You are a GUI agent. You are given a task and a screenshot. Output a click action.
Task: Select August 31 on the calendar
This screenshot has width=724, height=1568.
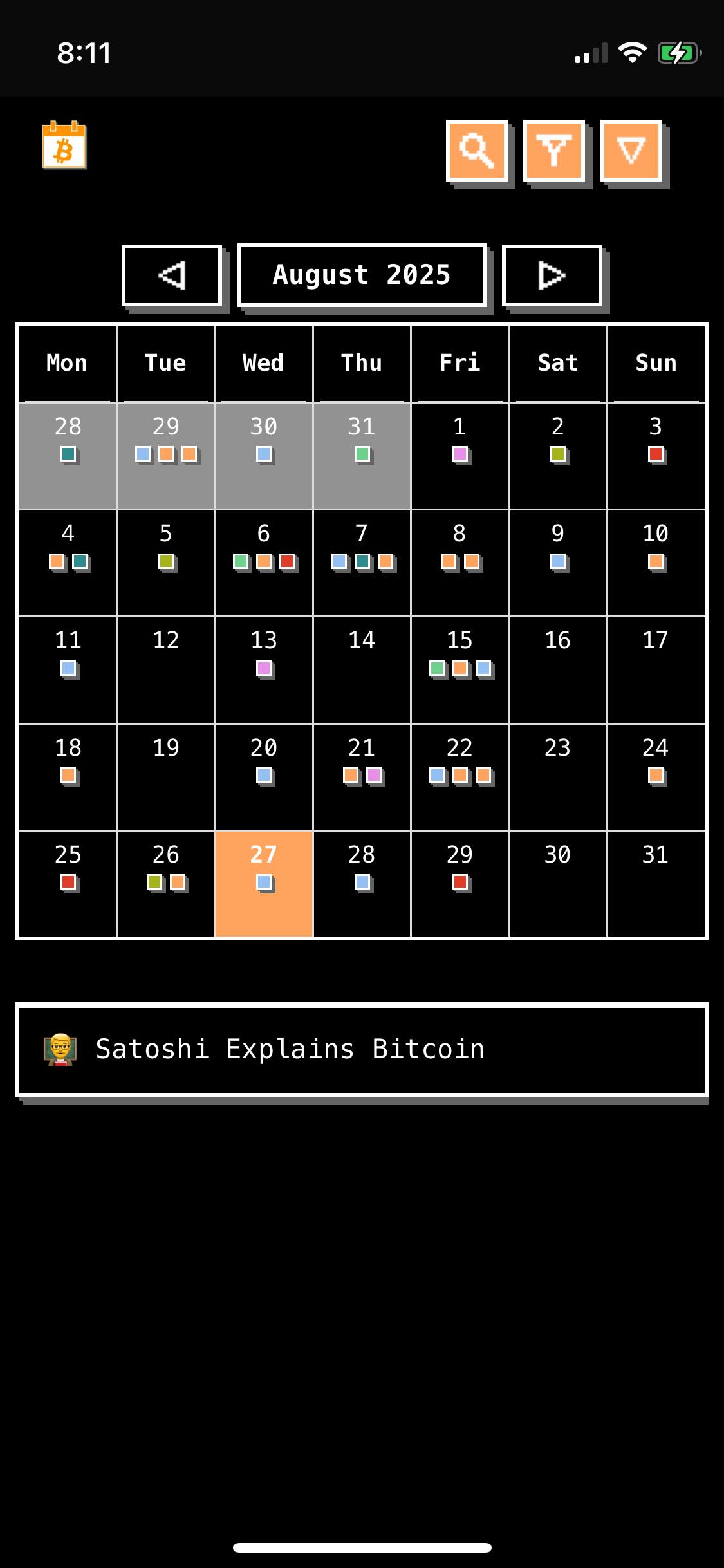pos(655,883)
